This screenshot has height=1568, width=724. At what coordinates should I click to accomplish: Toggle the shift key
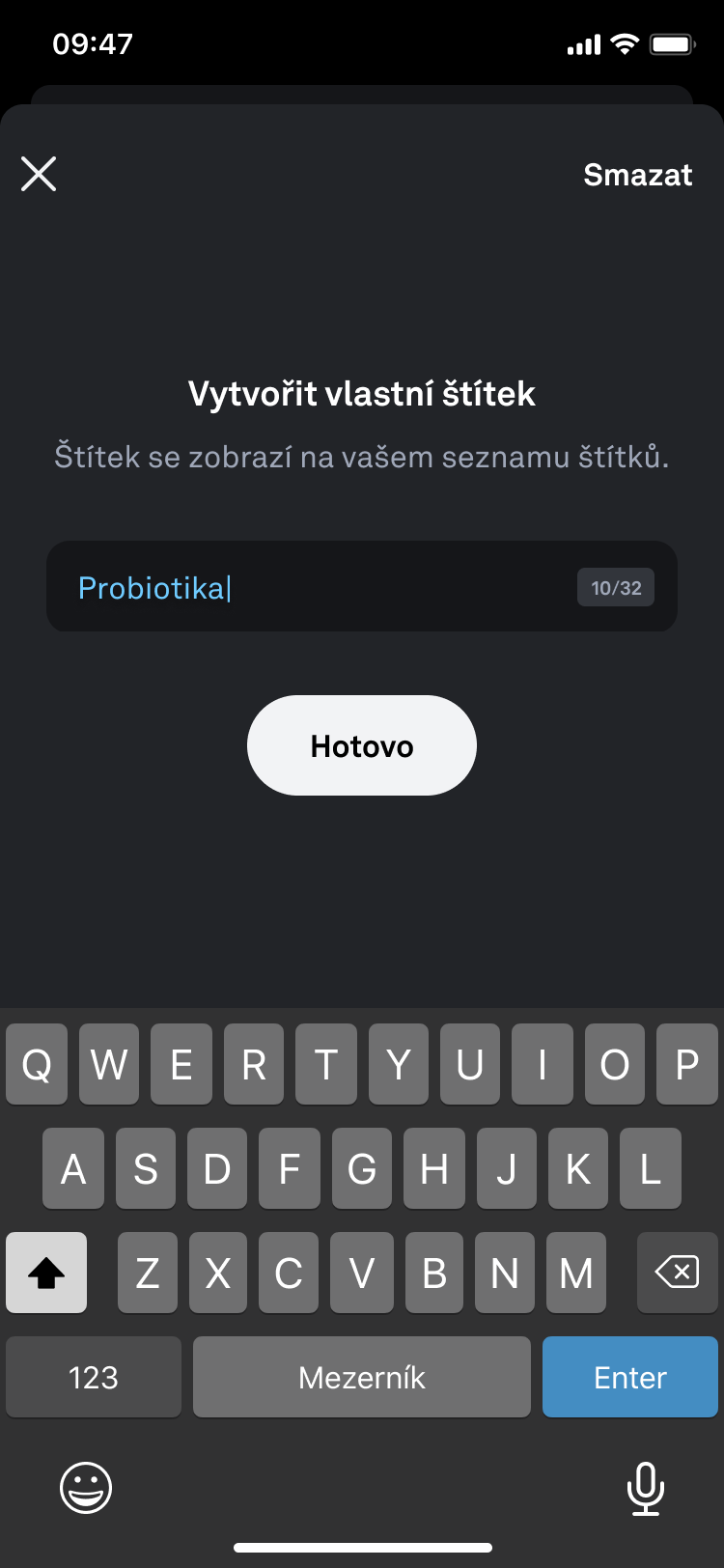point(46,1273)
